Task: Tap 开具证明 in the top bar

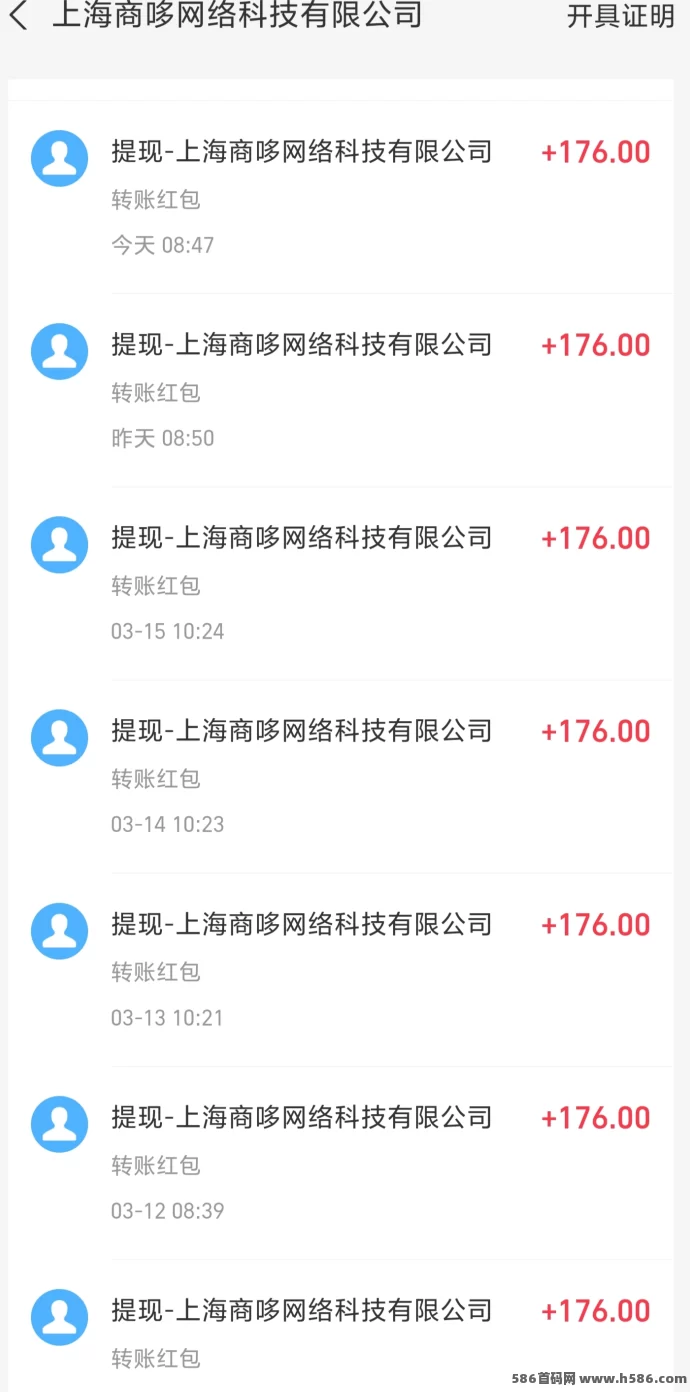Action: (x=621, y=16)
